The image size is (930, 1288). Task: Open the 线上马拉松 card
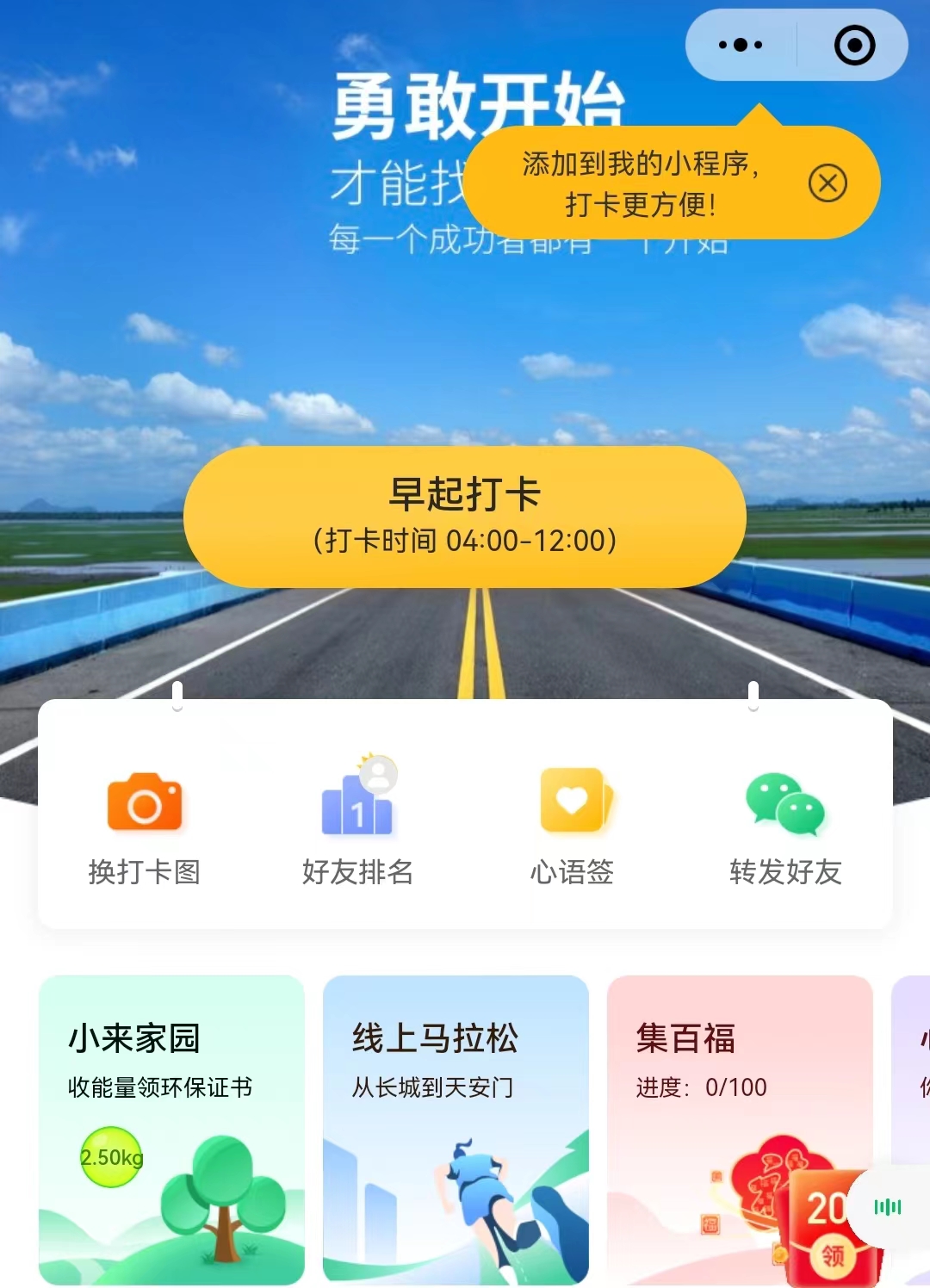pyautogui.click(x=456, y=1128)
